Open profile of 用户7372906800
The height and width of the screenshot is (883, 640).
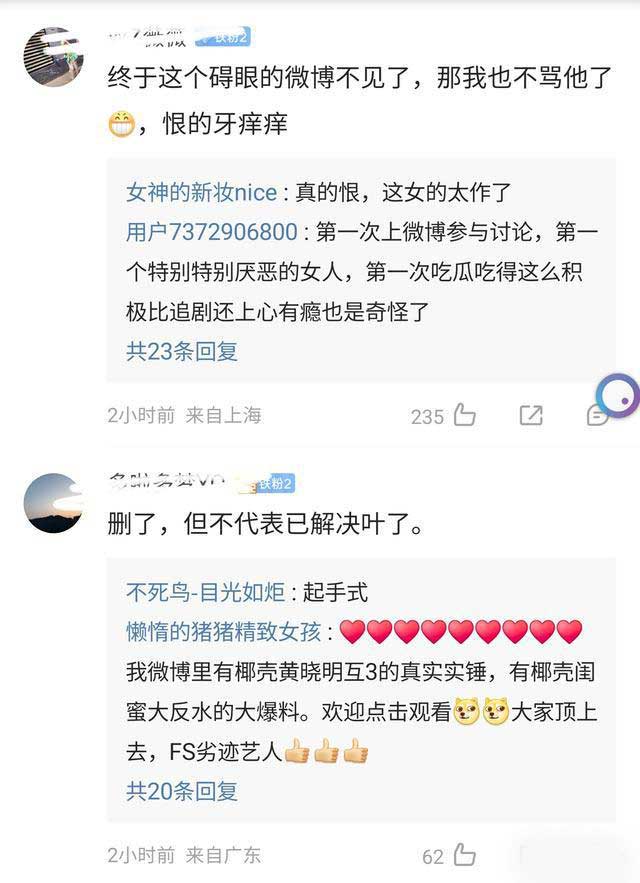click(x=212, y=232)
